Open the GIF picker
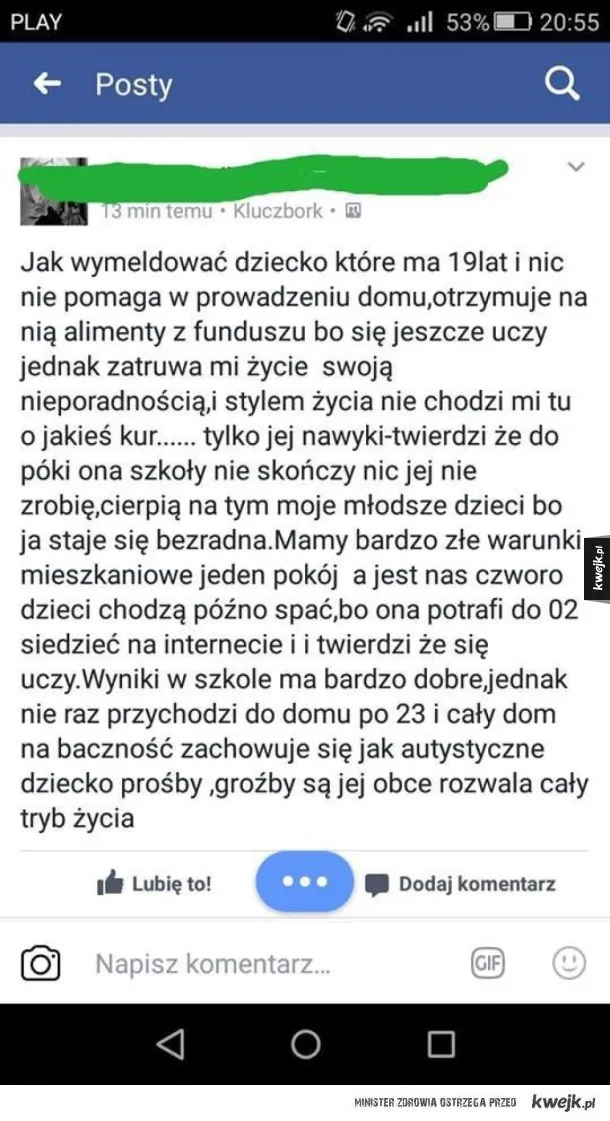Viewport: 610px width, 1121px height. click(488, 964)
